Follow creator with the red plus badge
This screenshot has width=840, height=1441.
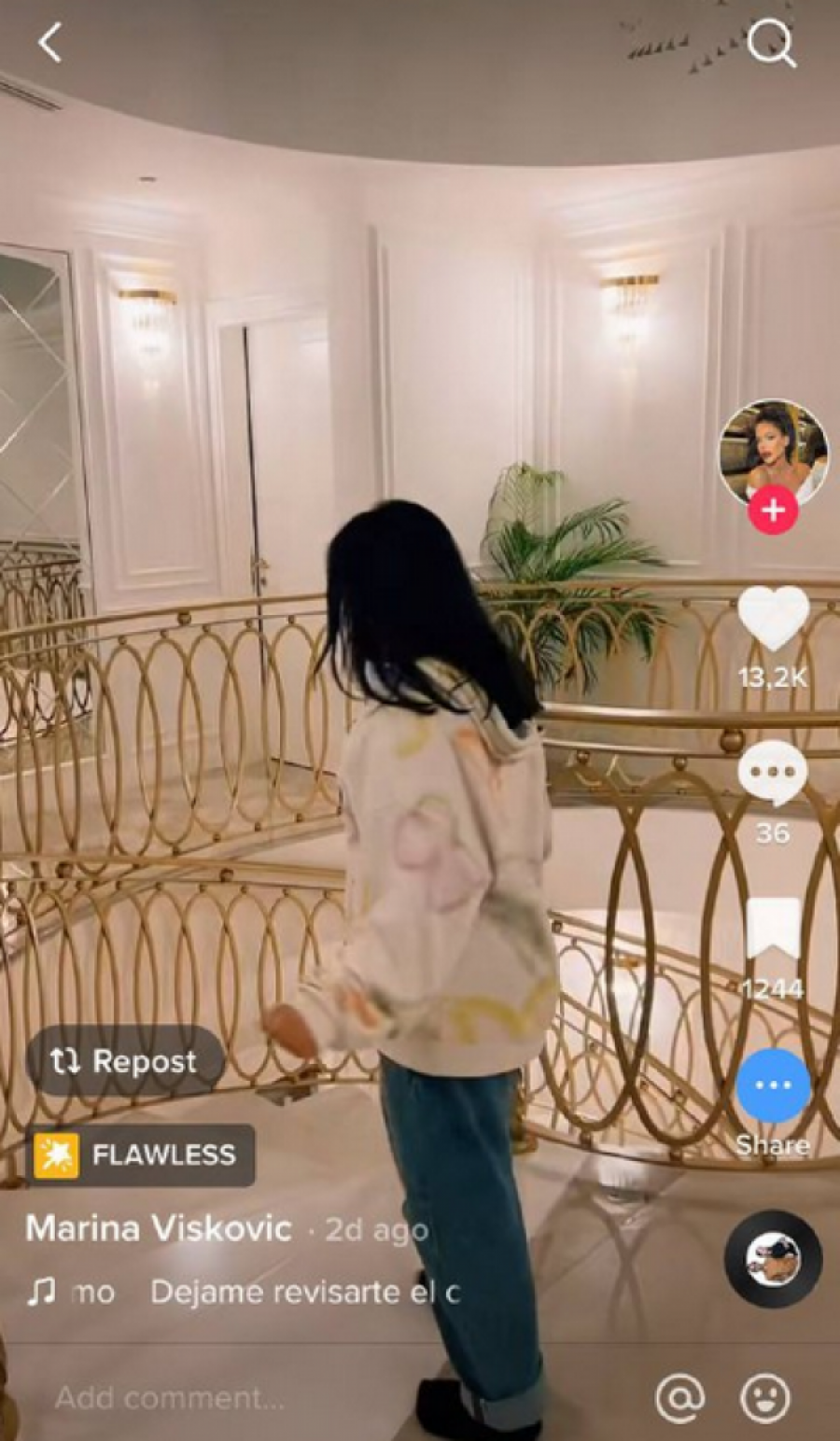[x=773, y=511]
